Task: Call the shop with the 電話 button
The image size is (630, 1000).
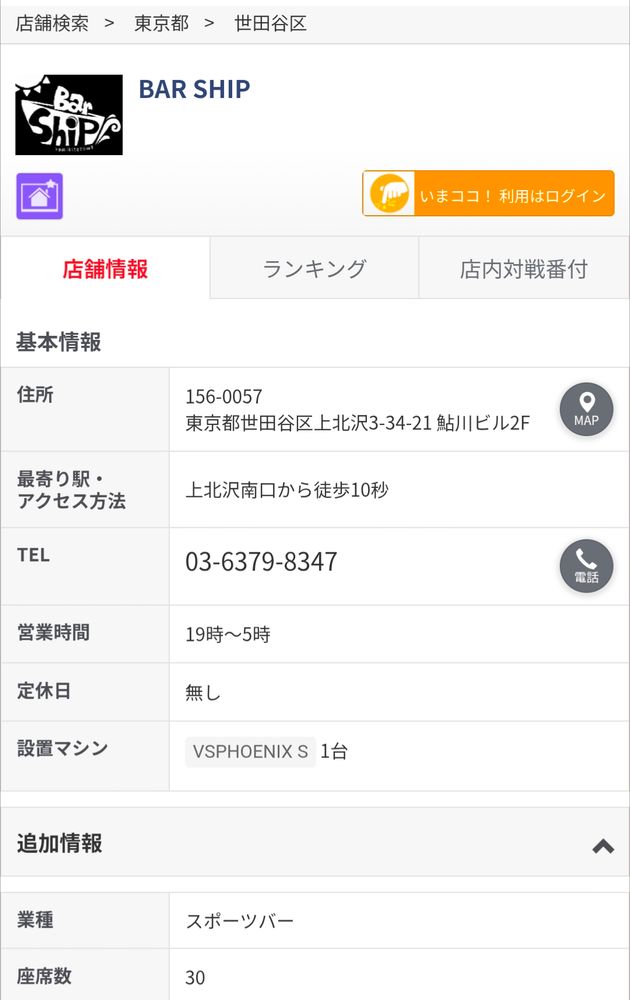Action: (586, 566)
